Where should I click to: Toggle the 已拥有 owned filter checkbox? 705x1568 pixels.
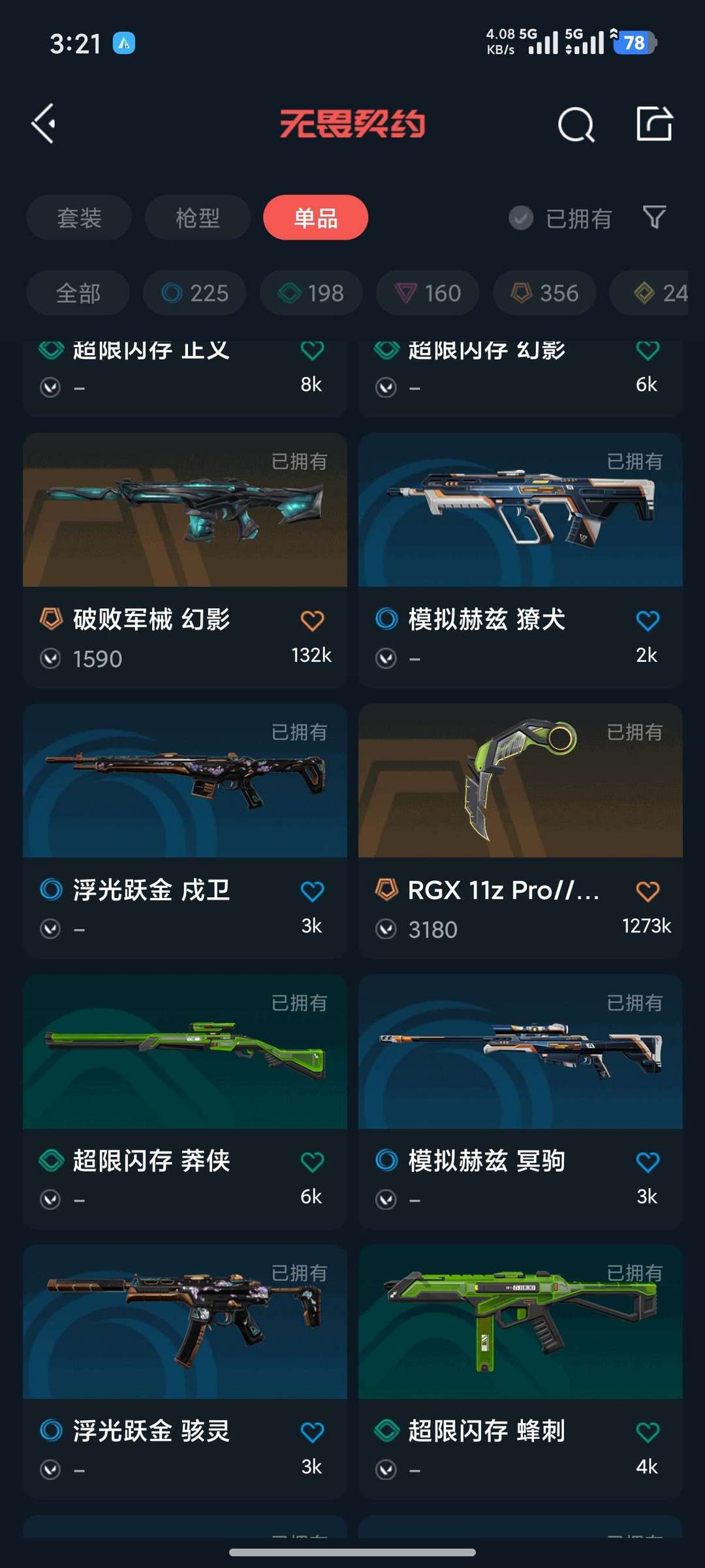click(521, 218)
